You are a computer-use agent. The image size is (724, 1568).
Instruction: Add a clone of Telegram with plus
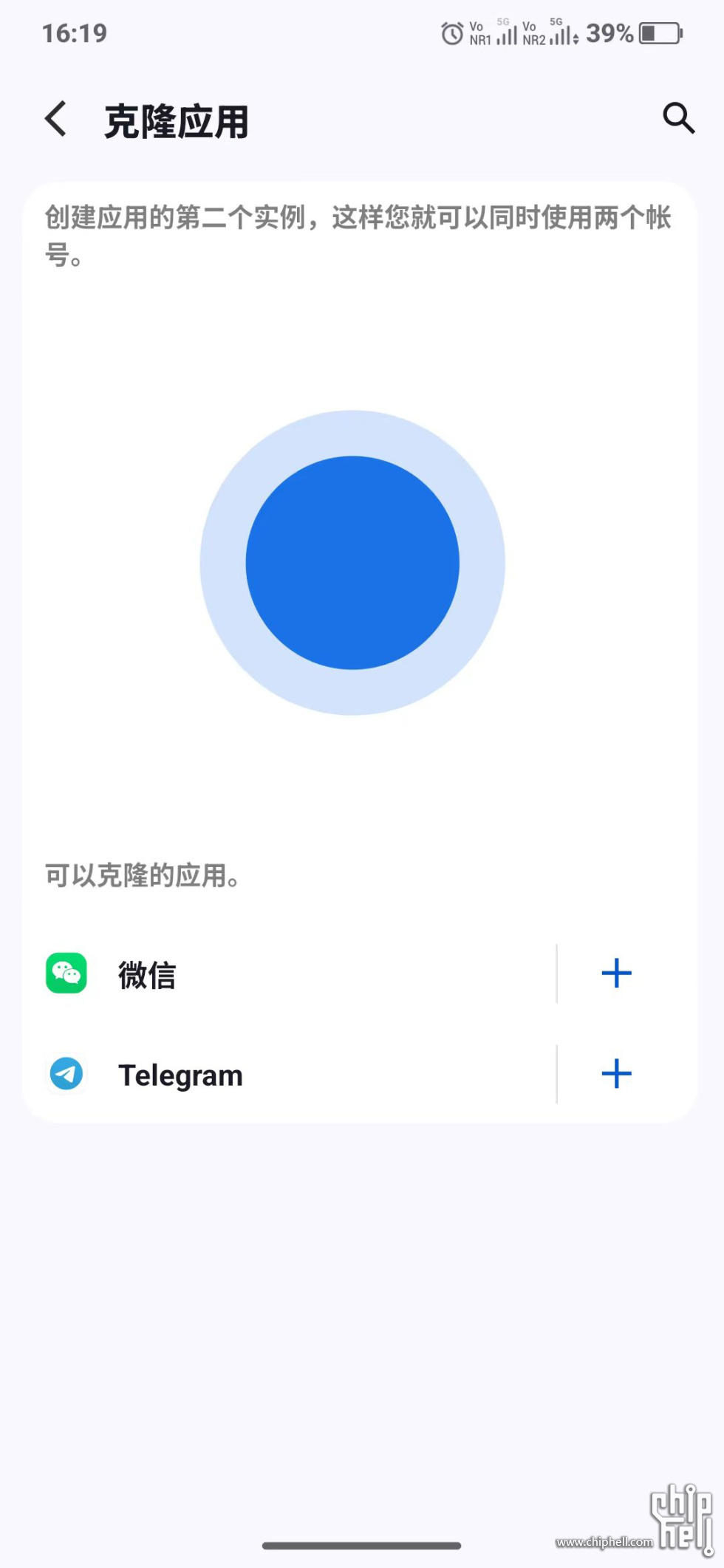(x=616, y=1074)
